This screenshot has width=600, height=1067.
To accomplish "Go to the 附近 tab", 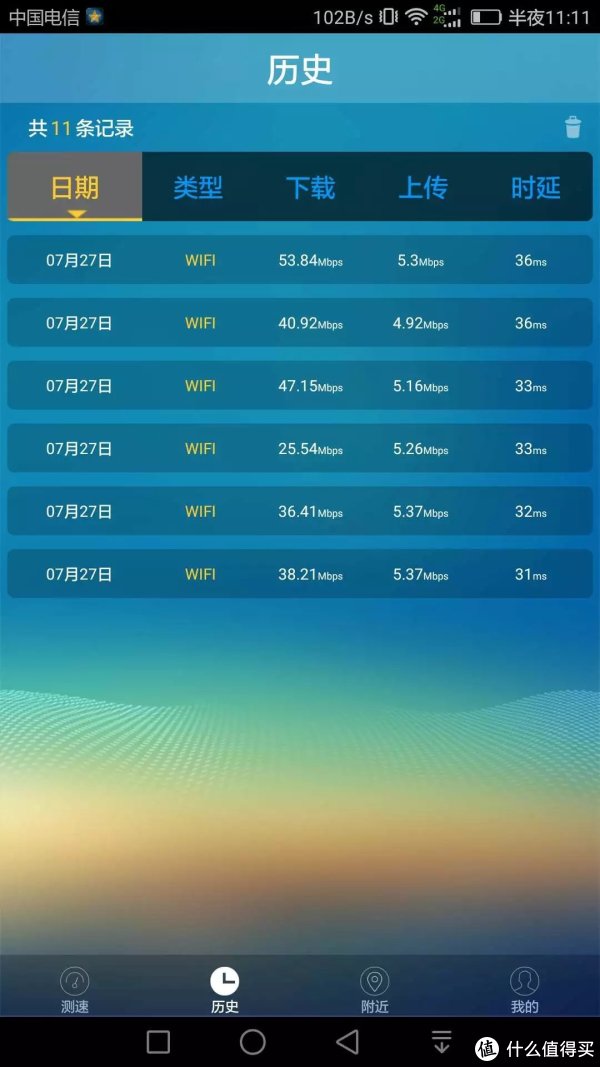I will (374, 990).
